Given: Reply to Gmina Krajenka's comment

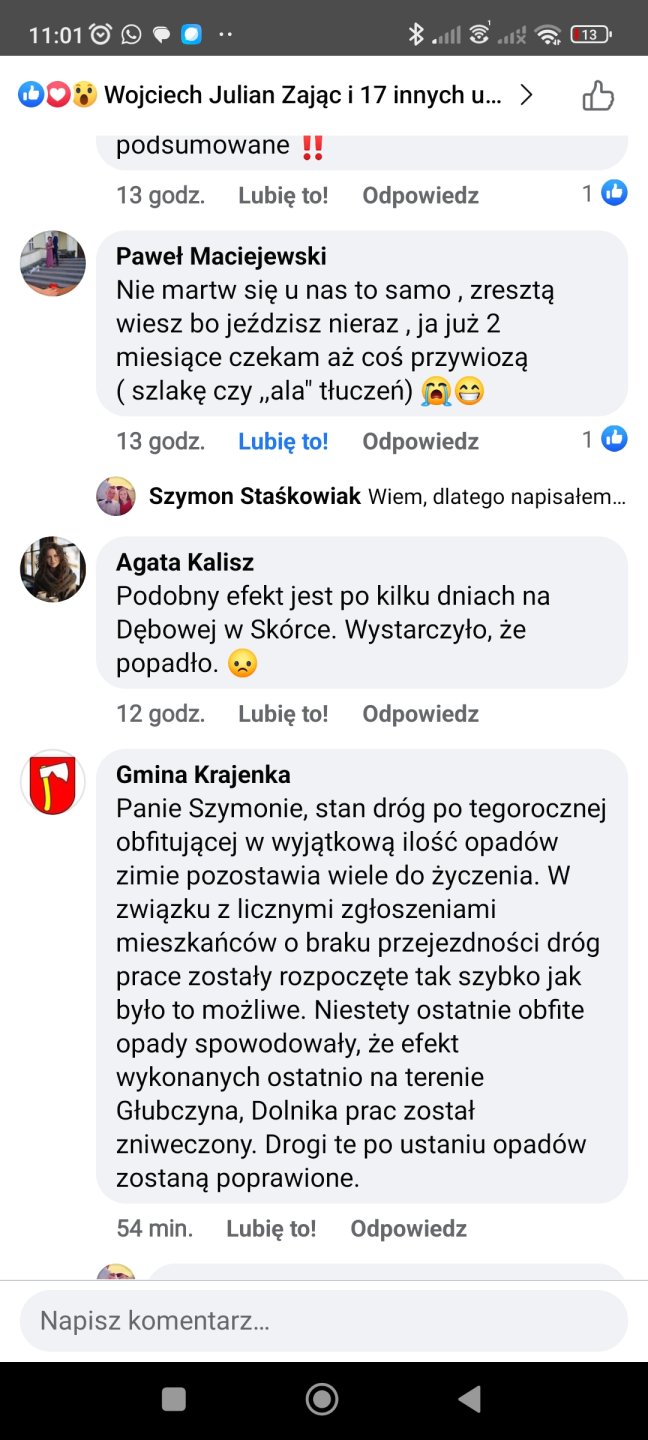Looking at the screenshot, I should tap(408, 1228).
